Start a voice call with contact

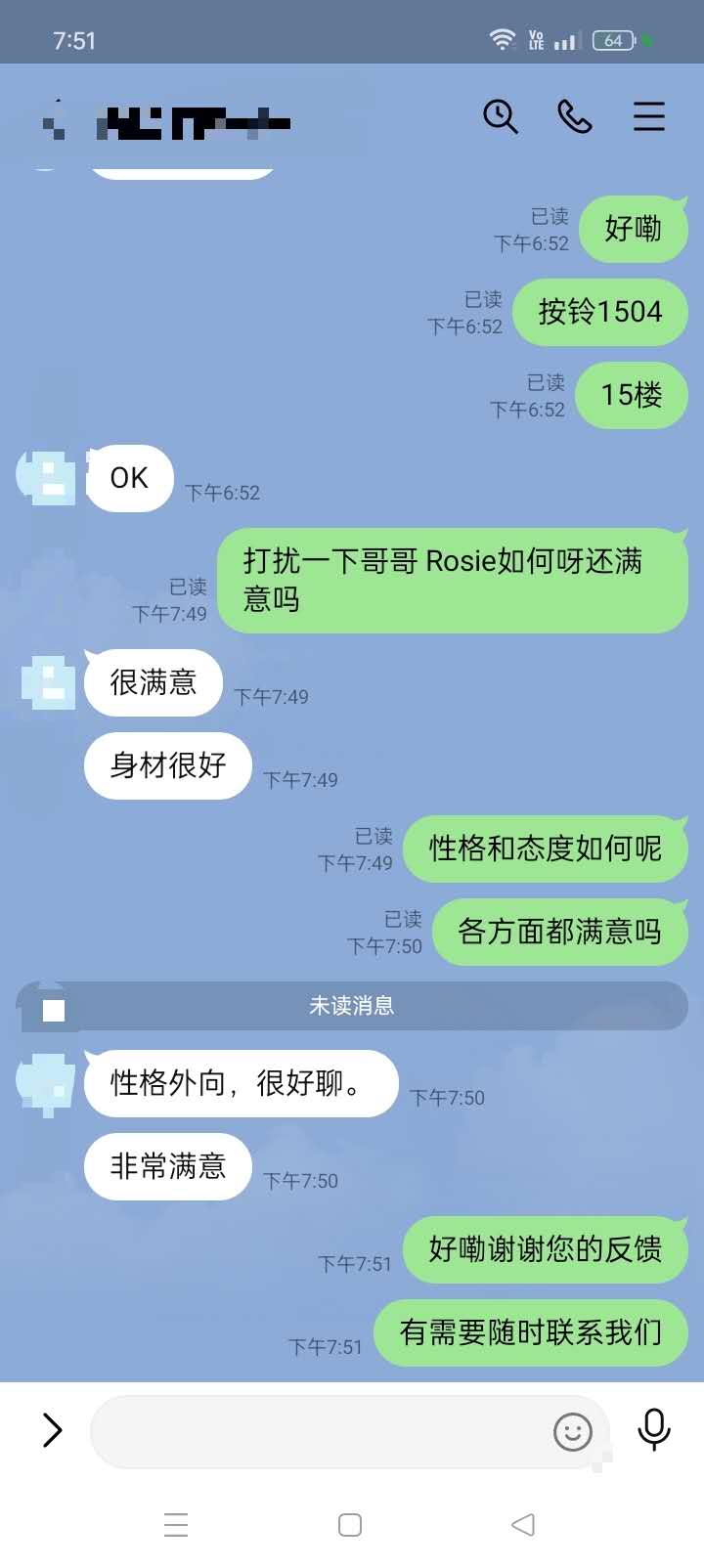tap(574, 117)
